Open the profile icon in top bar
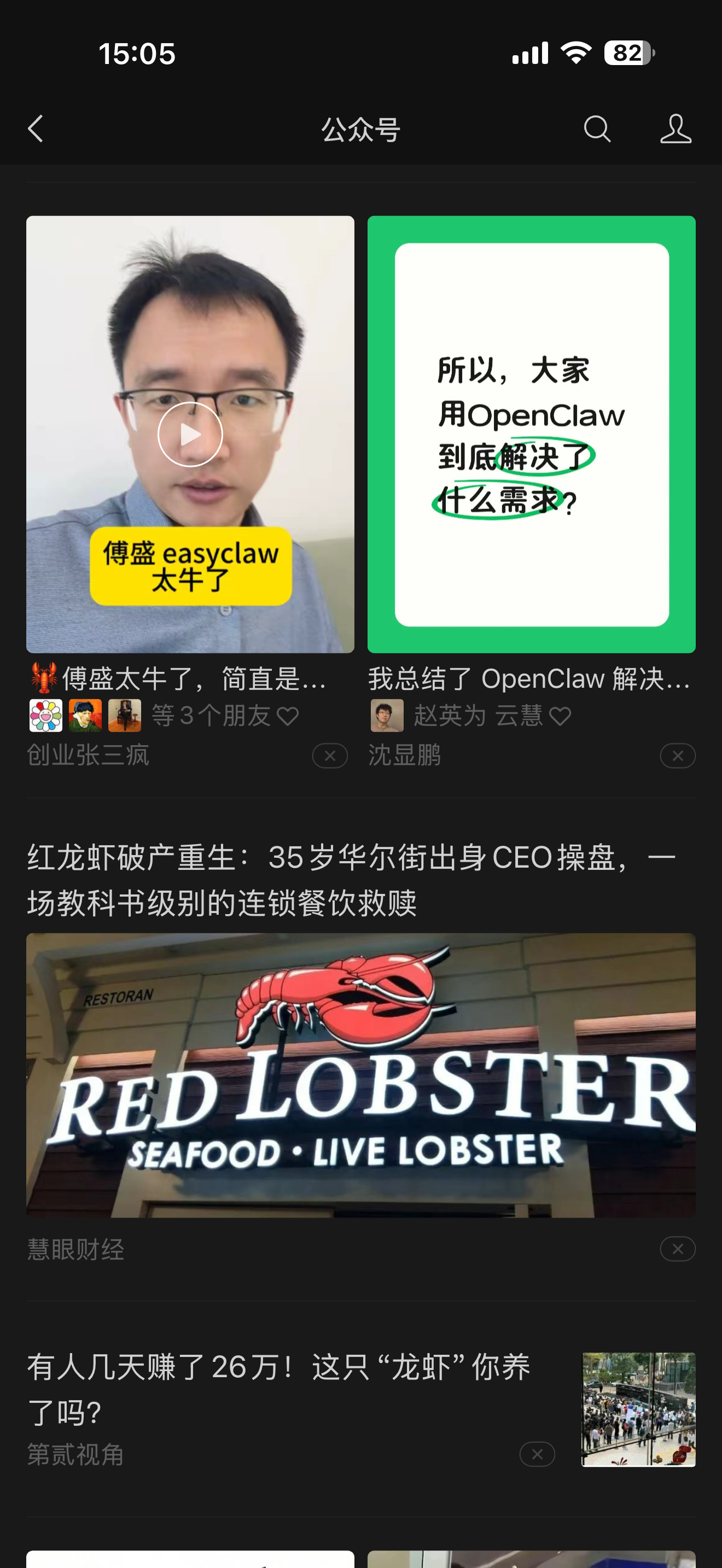The image size is (722, 1568). (x=675, y=129)
